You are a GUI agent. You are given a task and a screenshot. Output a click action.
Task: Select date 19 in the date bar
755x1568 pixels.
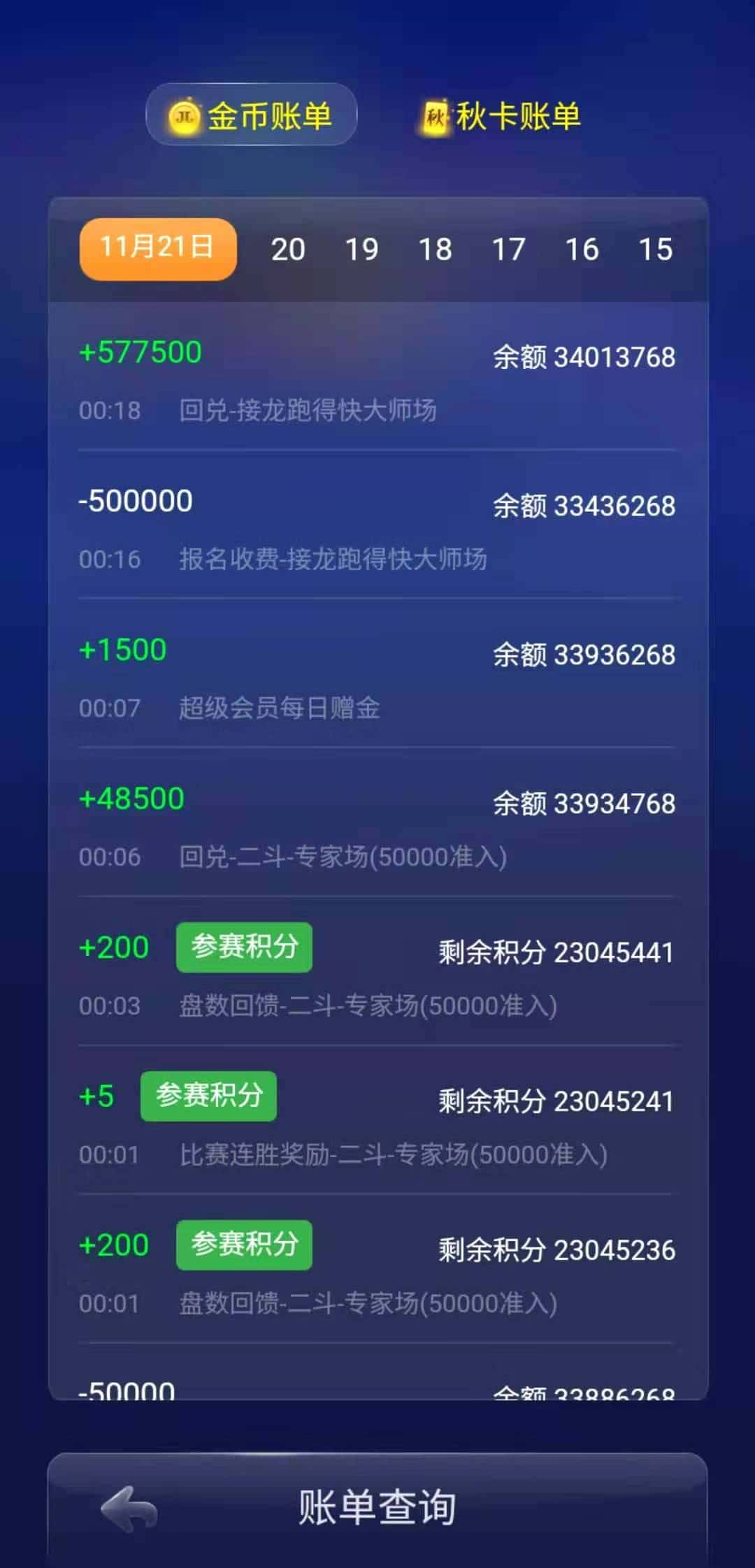click(x=363, y=249)
